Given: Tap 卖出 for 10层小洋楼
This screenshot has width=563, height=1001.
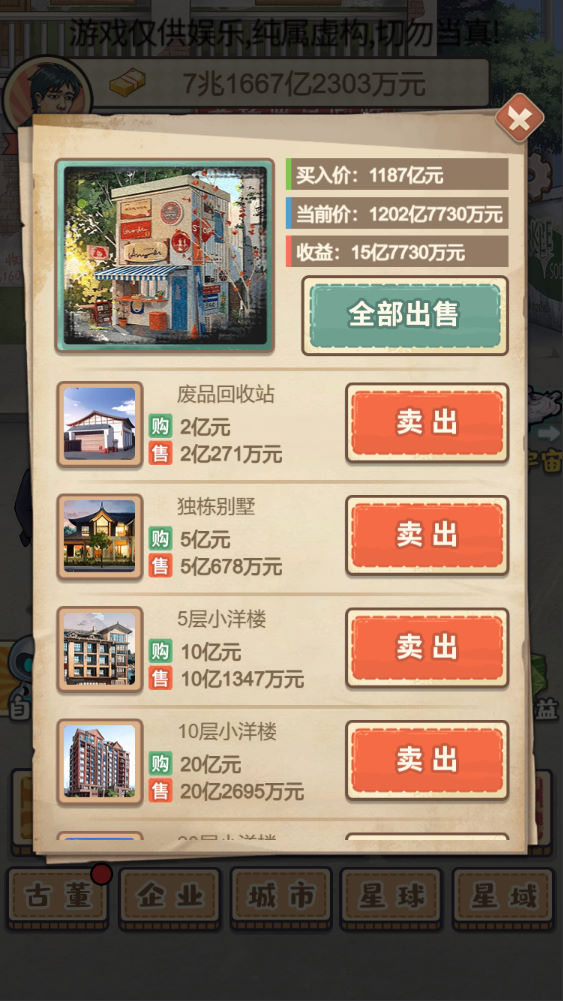Looking at the screenshot, I should click(x=427, y=760).
